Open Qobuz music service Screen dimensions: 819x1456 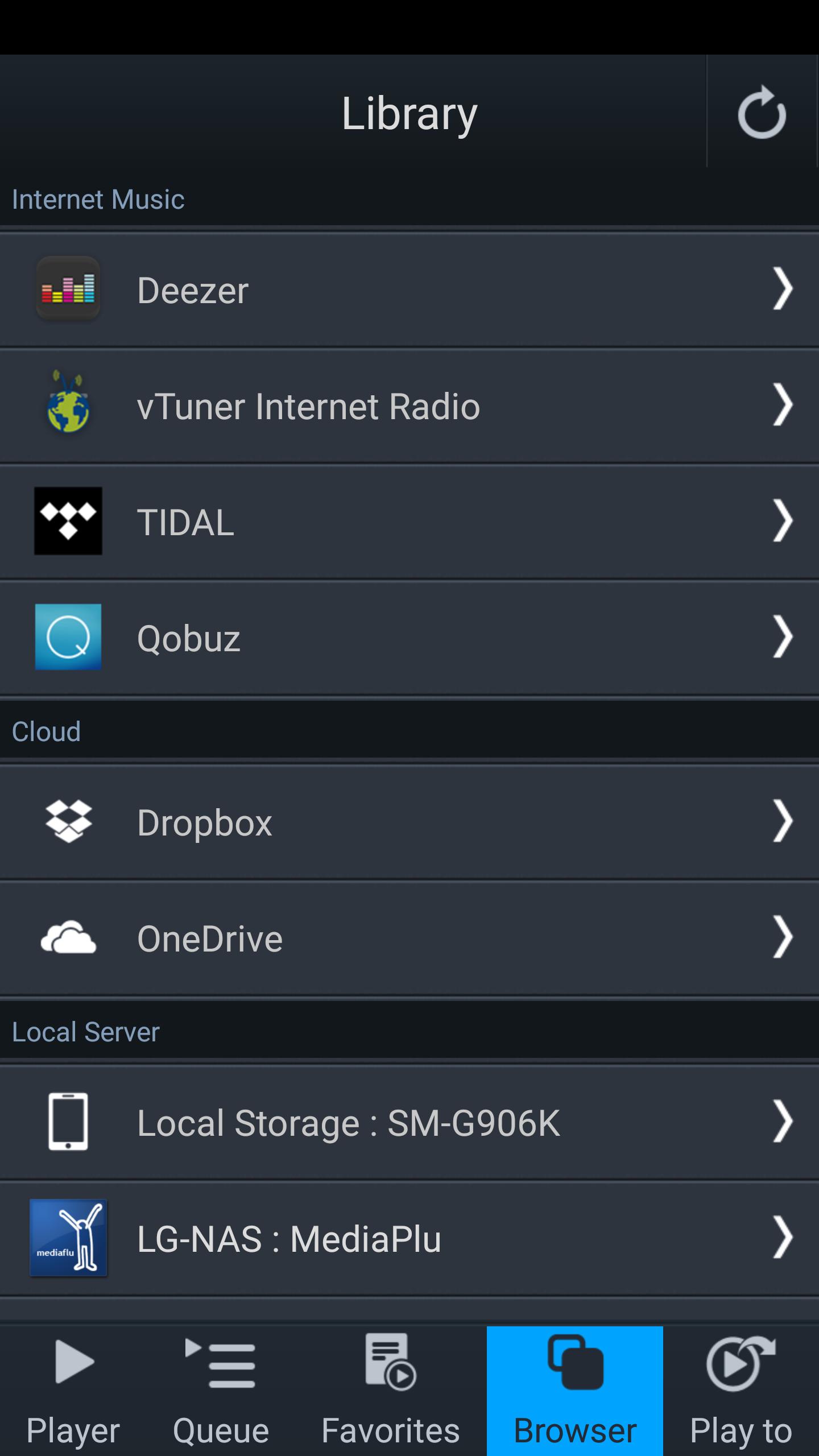(409, 638)
